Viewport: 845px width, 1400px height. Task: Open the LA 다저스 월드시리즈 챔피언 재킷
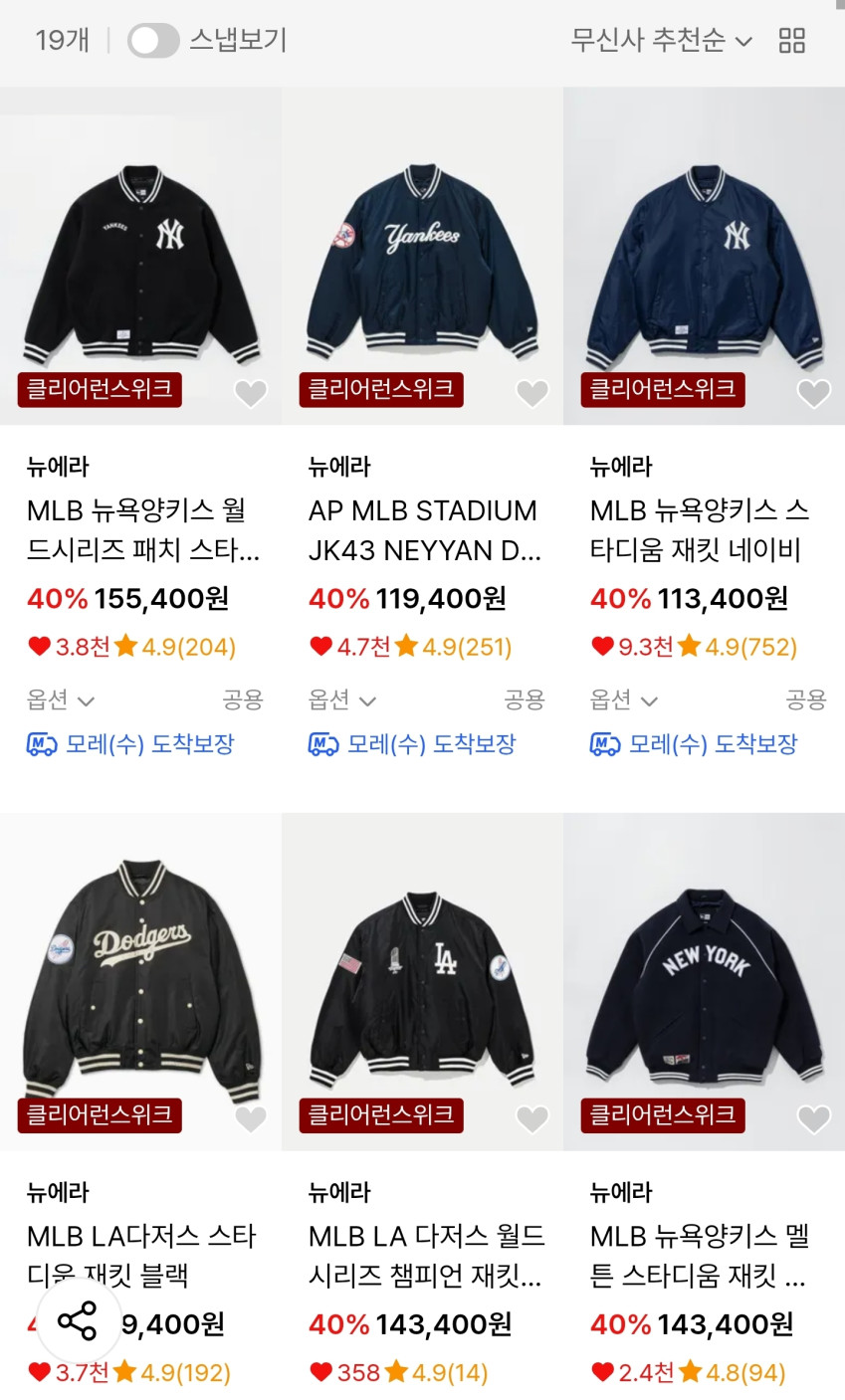coord(422,980)
